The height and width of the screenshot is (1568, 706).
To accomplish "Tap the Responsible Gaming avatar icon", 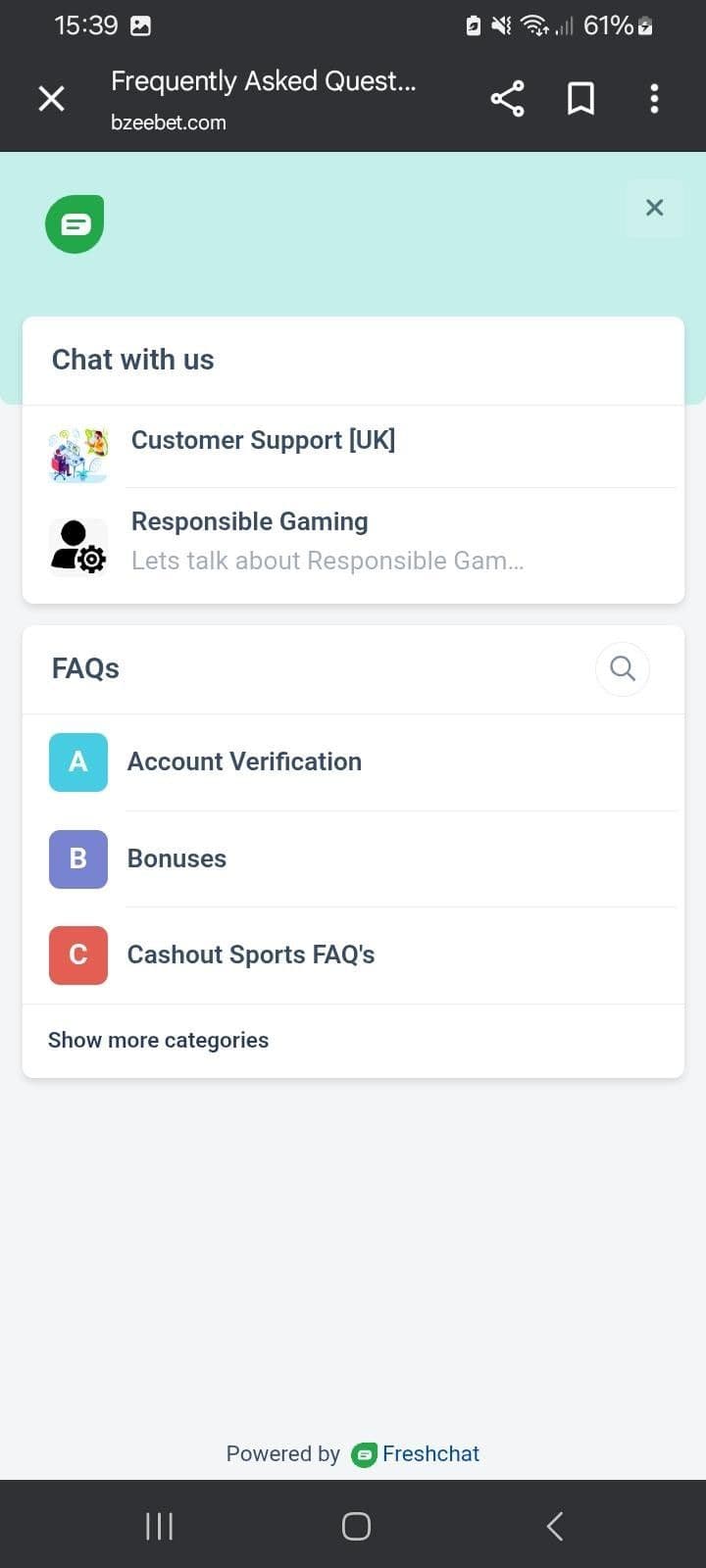I will 78,546.
